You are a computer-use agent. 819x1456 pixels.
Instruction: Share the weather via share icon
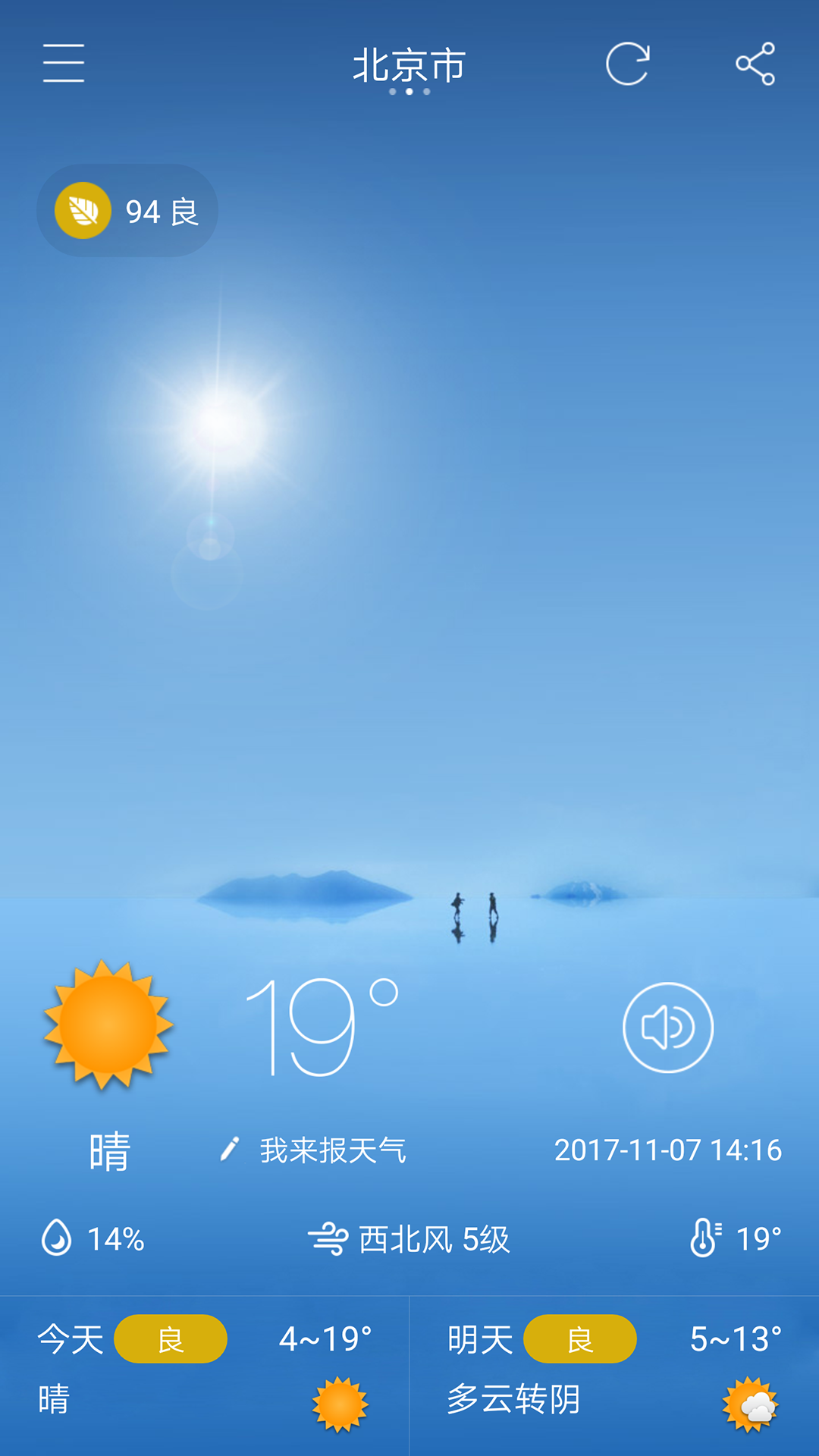pos(755,64)
